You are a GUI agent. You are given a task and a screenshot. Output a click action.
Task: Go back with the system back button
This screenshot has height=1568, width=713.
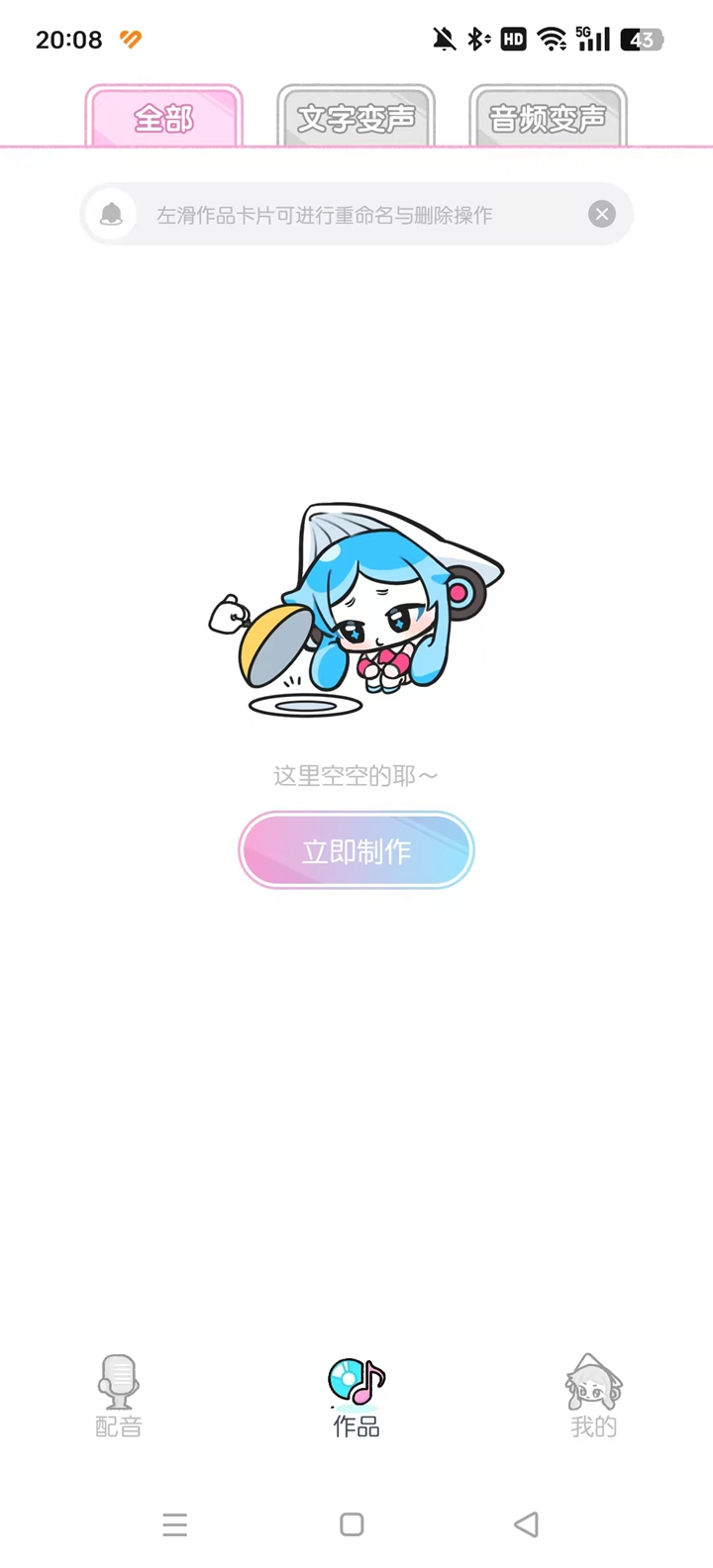(527, 1523)
